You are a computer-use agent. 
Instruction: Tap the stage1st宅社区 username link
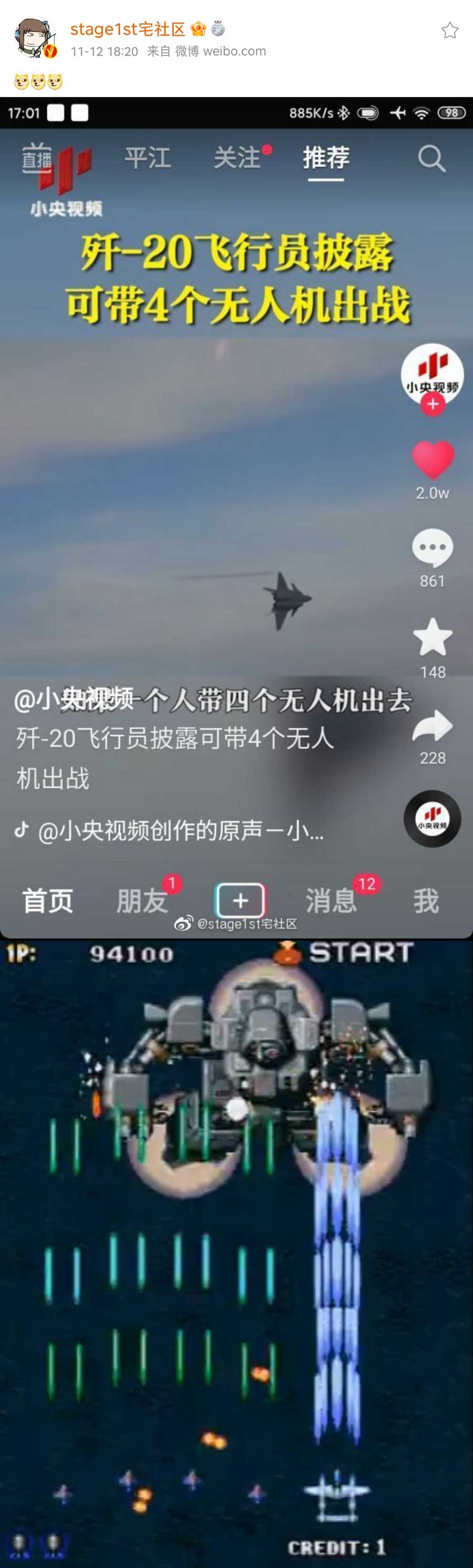pyautogui.click(x=127, y=28)
